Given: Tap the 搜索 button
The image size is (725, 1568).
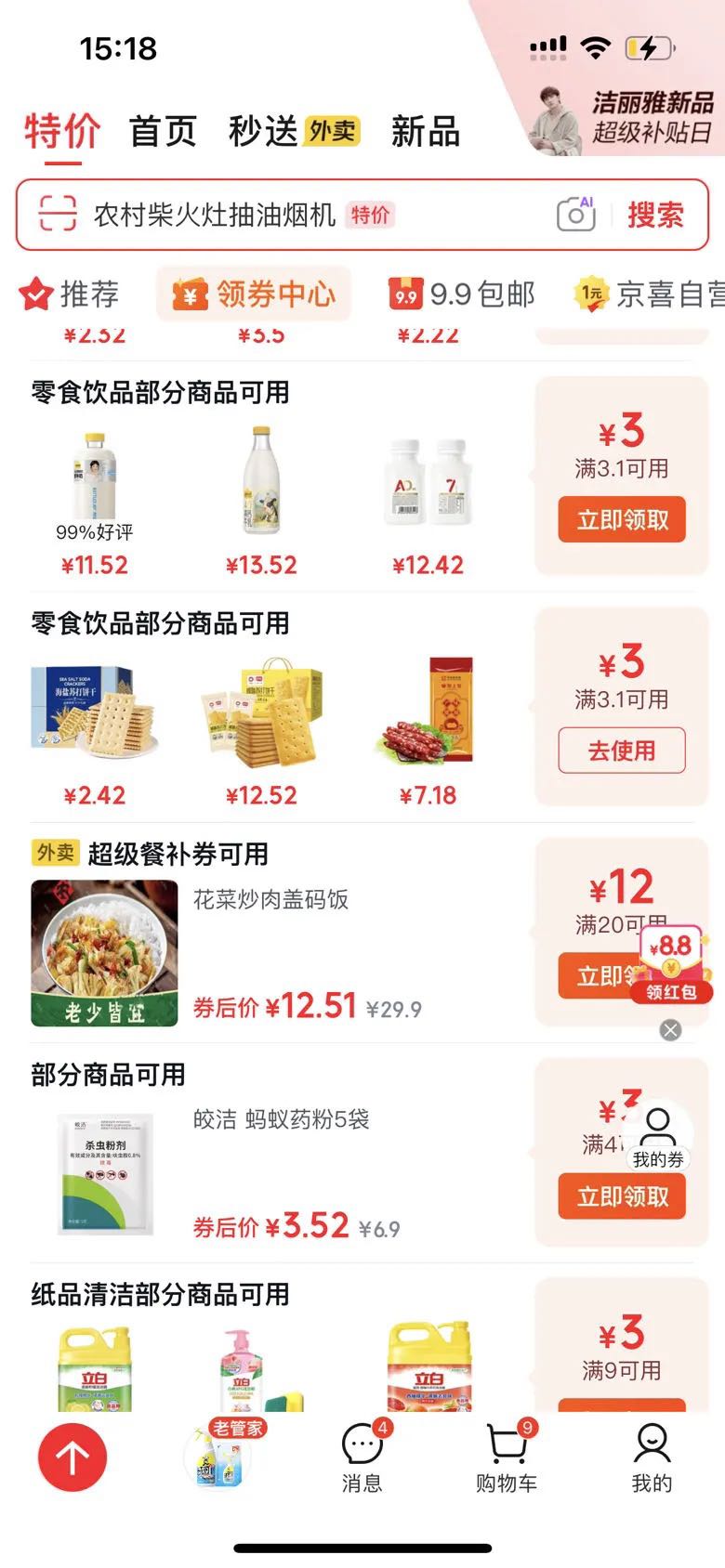Looking at the screenshot, I should 655,216.
